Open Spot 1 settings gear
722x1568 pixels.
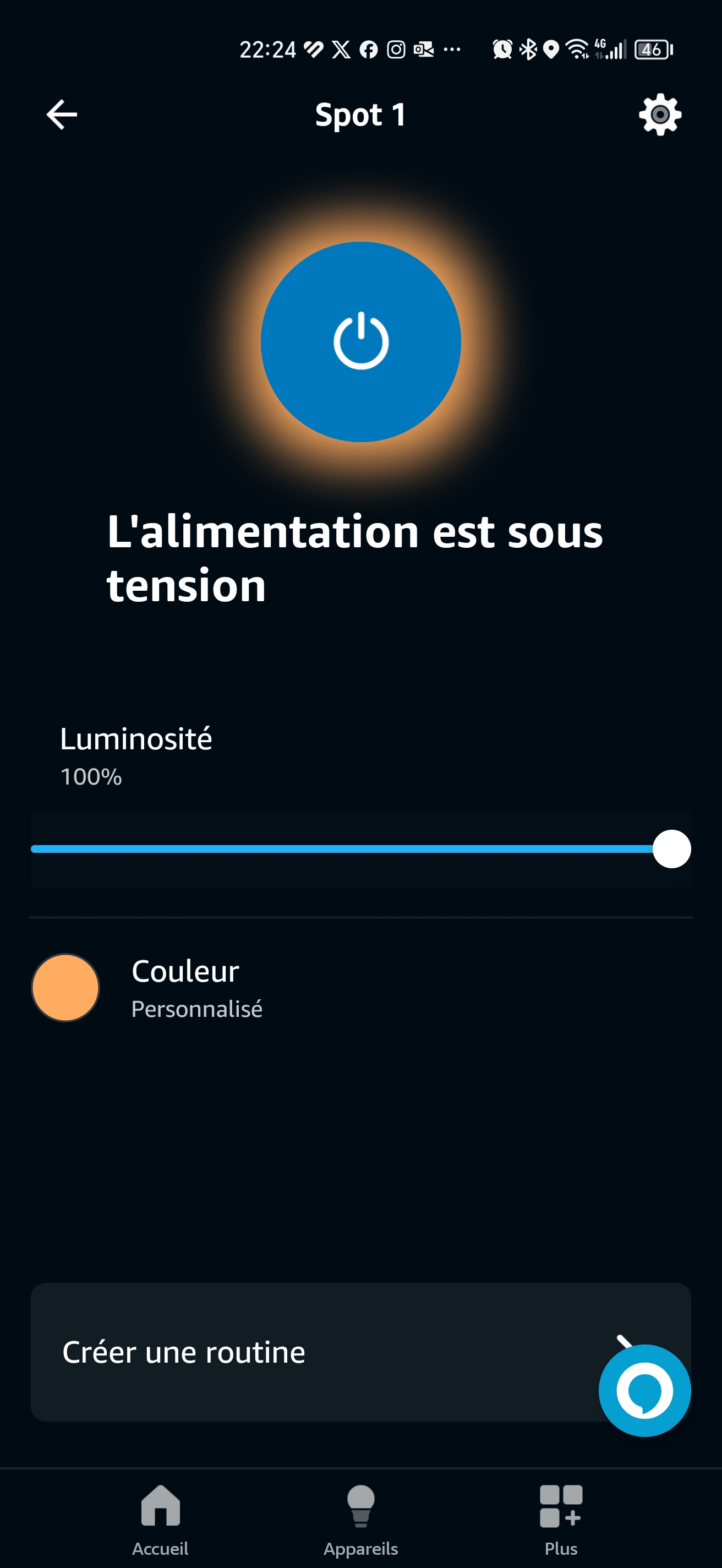pyautogui.click(x=660, y=115)
